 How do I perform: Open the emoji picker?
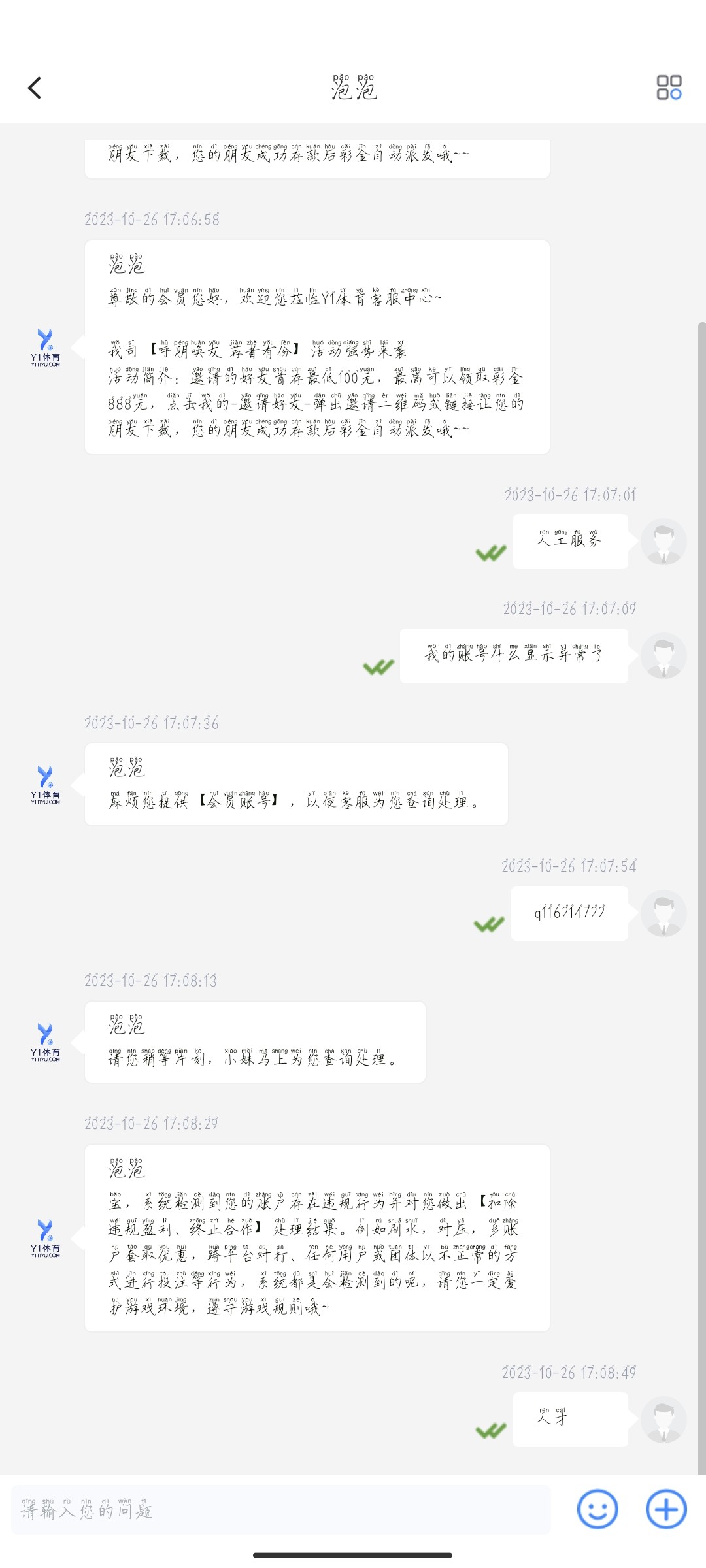click(x=597, y=1509)
